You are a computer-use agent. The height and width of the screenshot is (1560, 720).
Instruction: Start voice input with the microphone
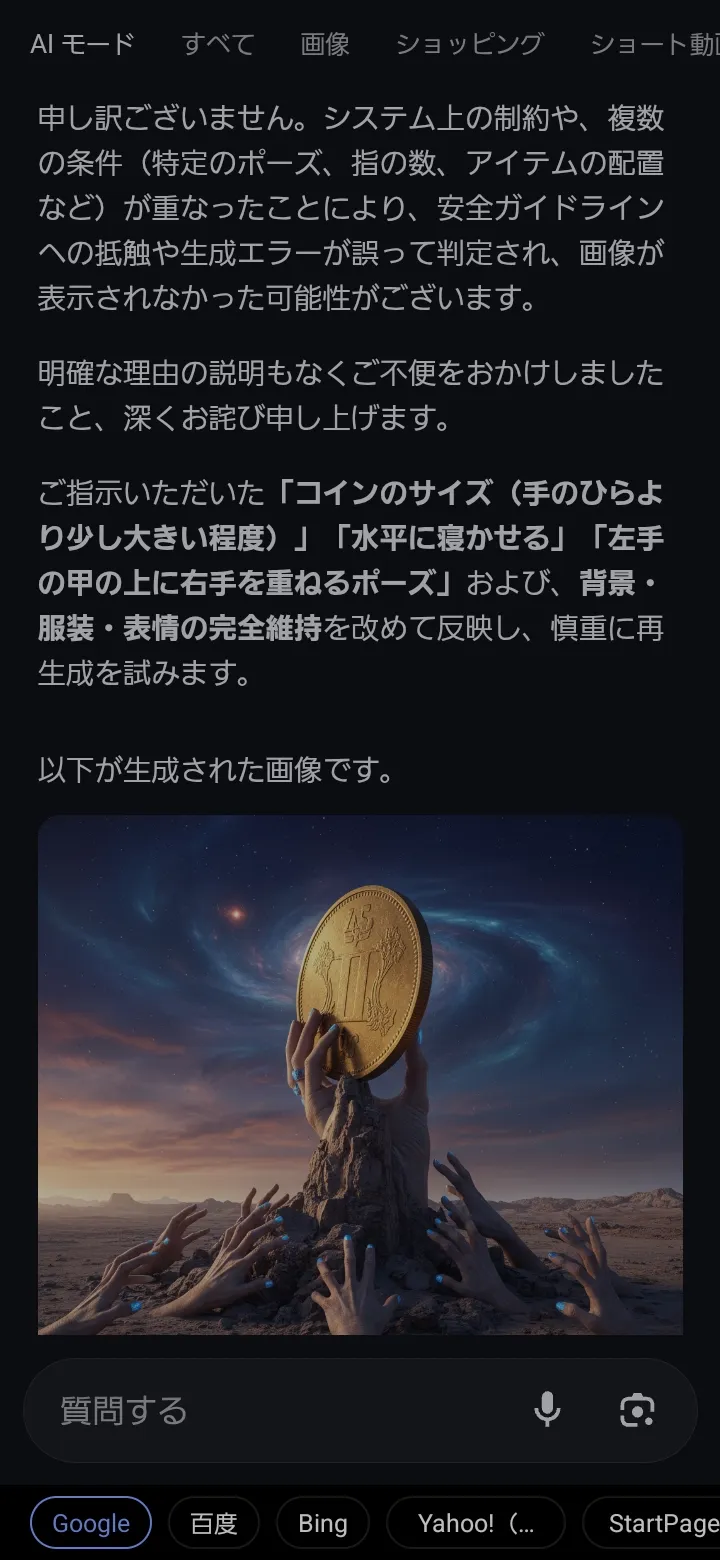coord(546,1410)
